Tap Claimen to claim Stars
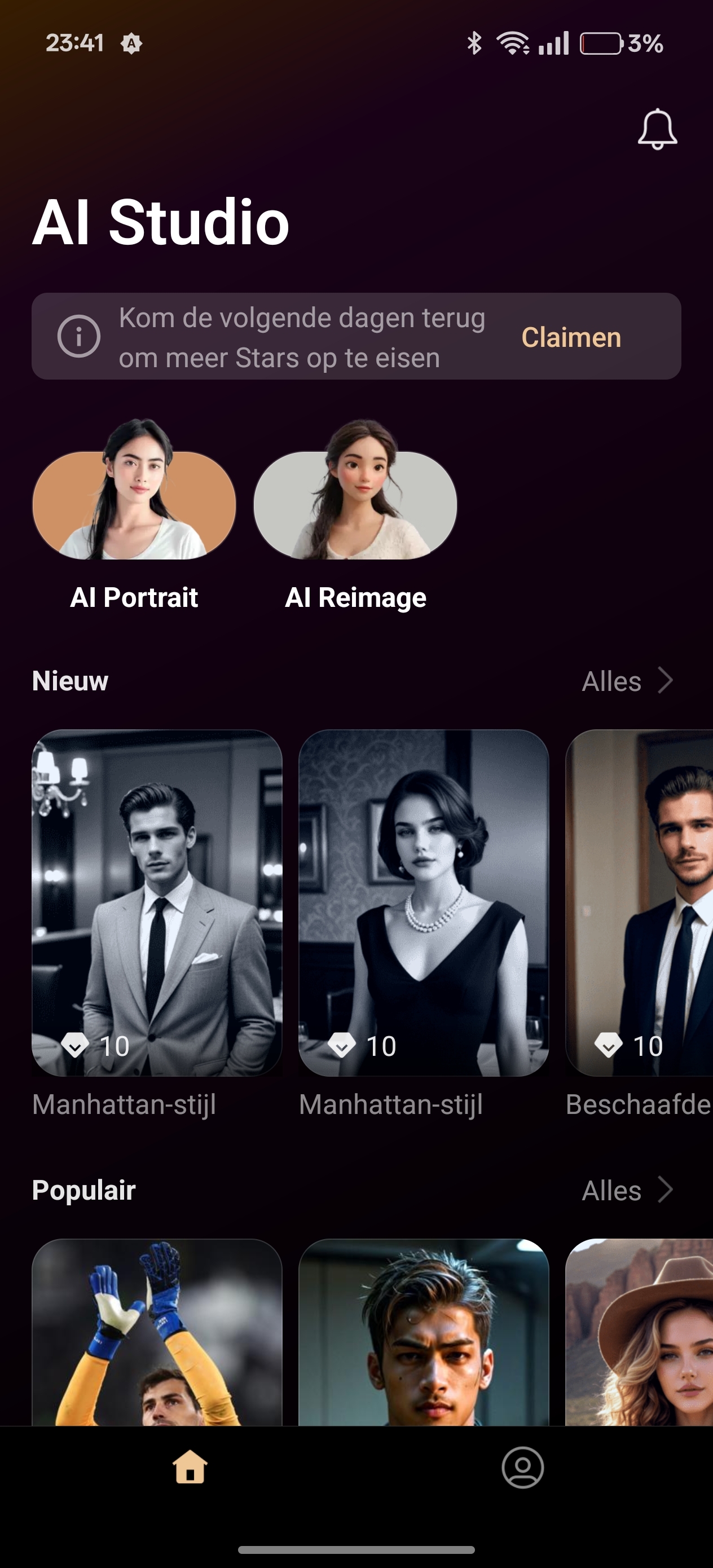This screenshot has width=713, height=1568. click(570, 337)
